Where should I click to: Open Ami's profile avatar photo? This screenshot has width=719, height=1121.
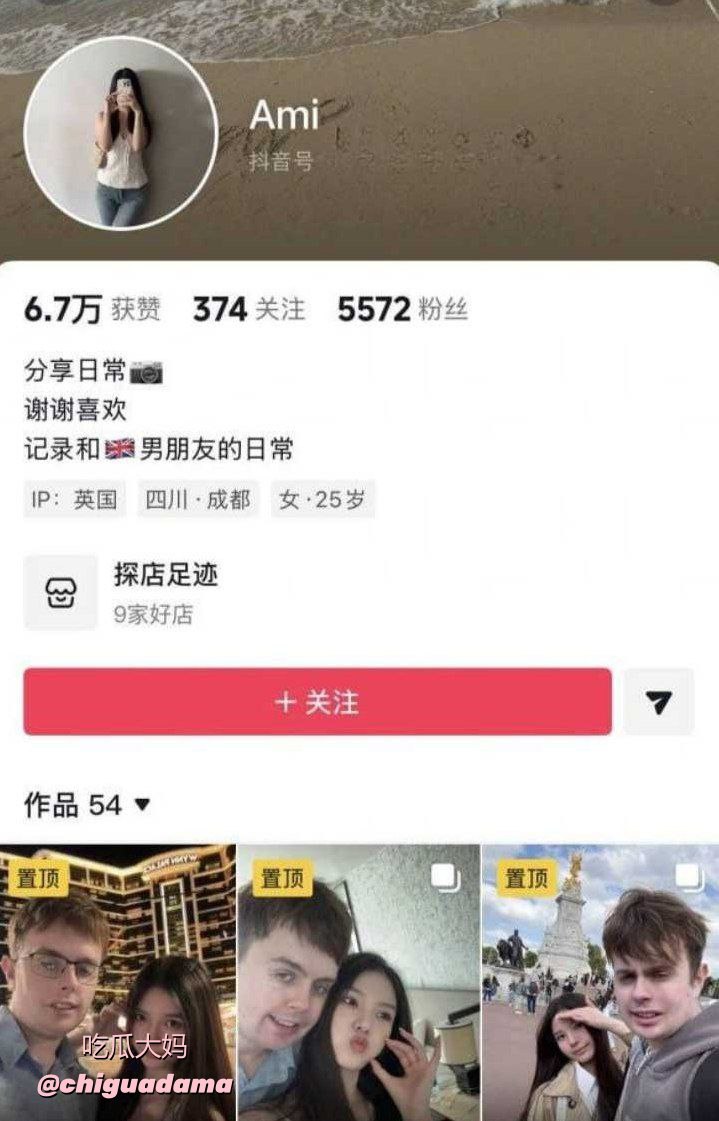(x=121, y=134)
